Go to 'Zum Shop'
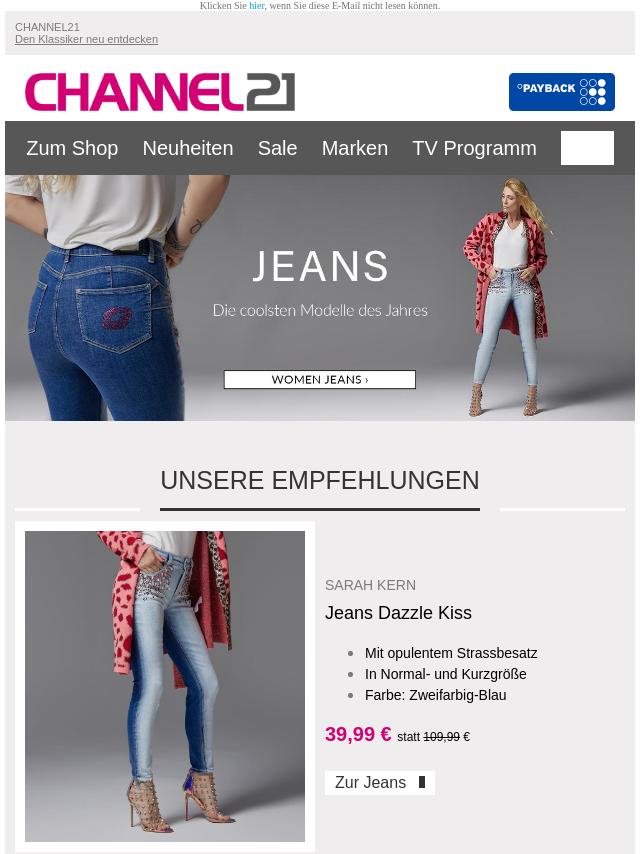The height and width of the screenshot is (854, 640). click(72, 148)
